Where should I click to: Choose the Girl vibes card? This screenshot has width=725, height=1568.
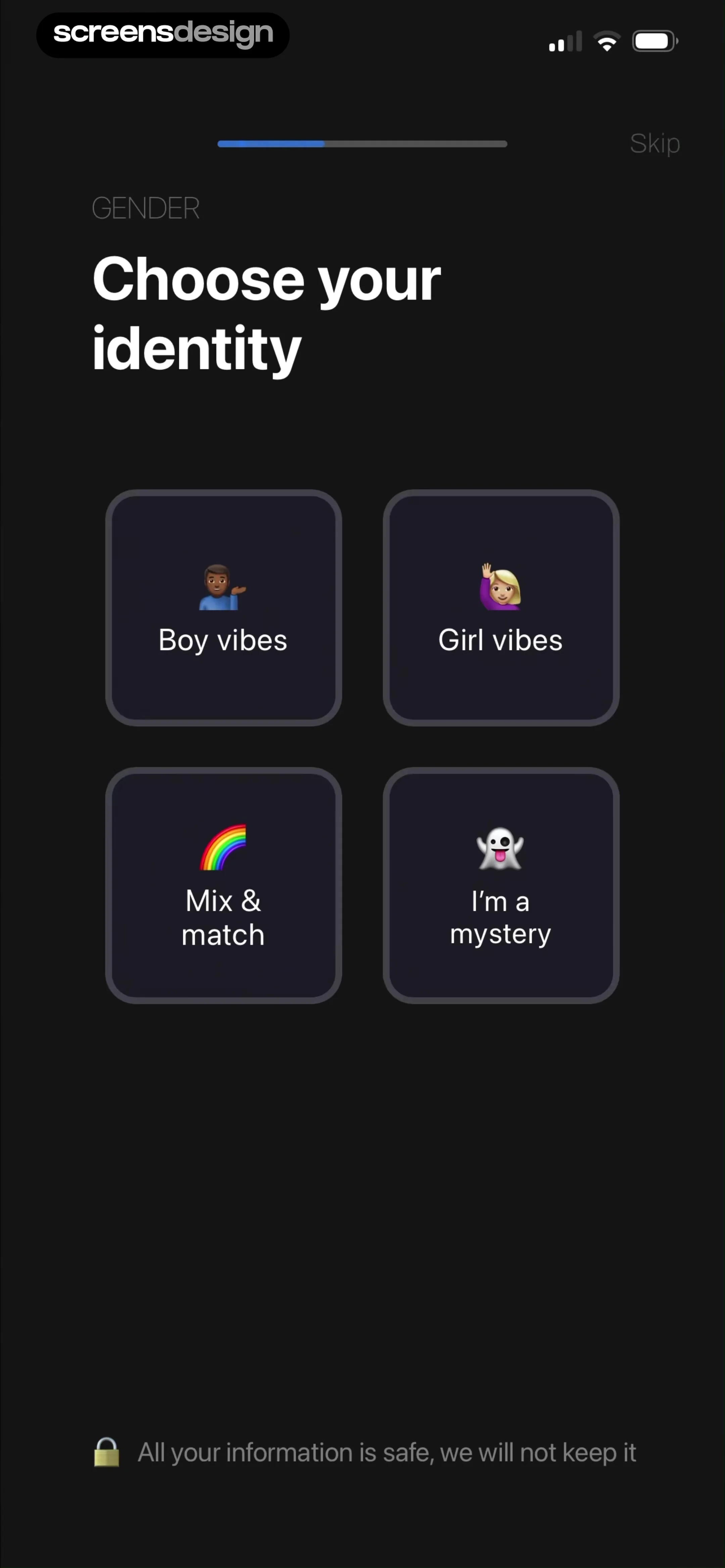(501, 607)
